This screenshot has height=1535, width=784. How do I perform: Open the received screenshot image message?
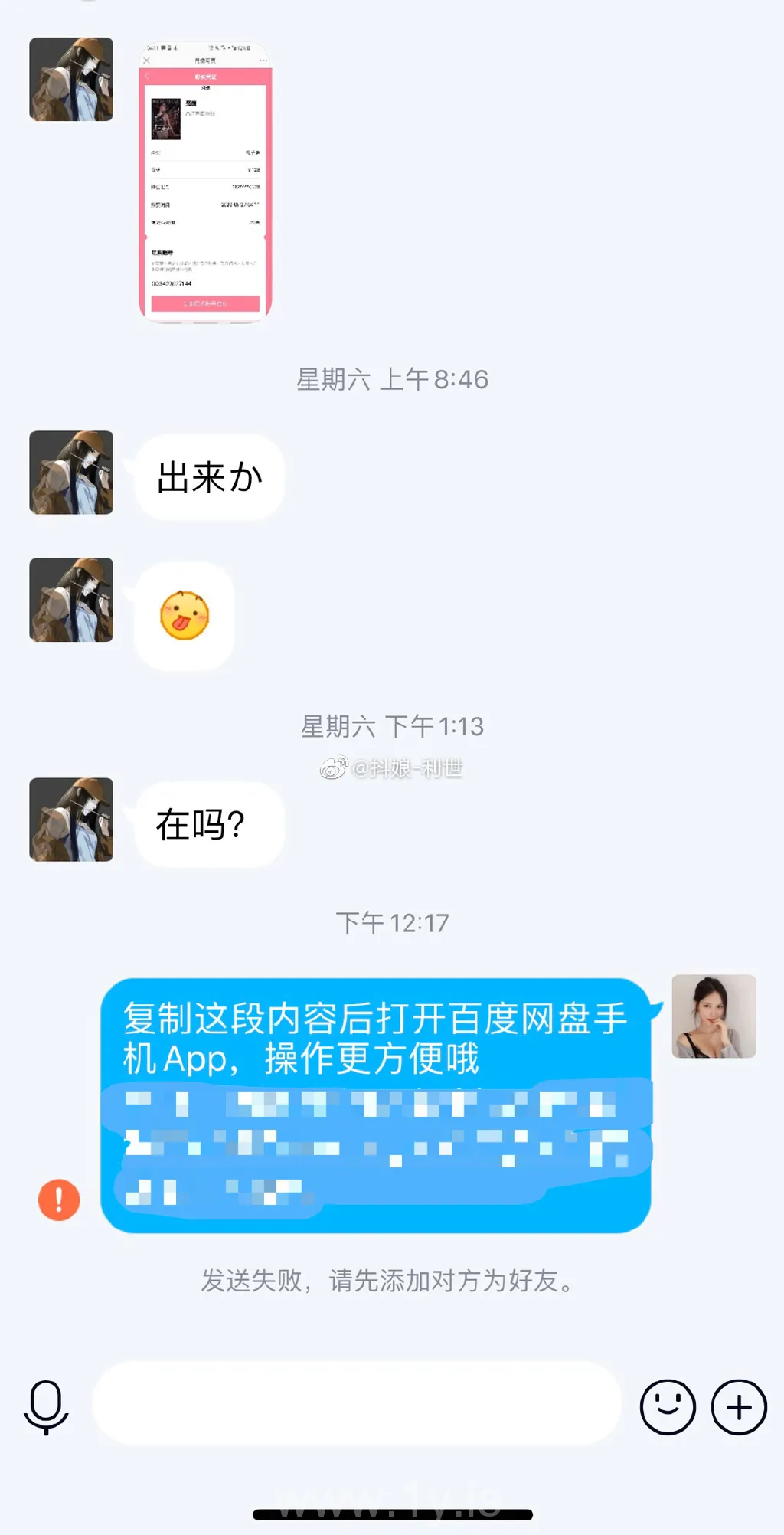[x=205, y=182]
